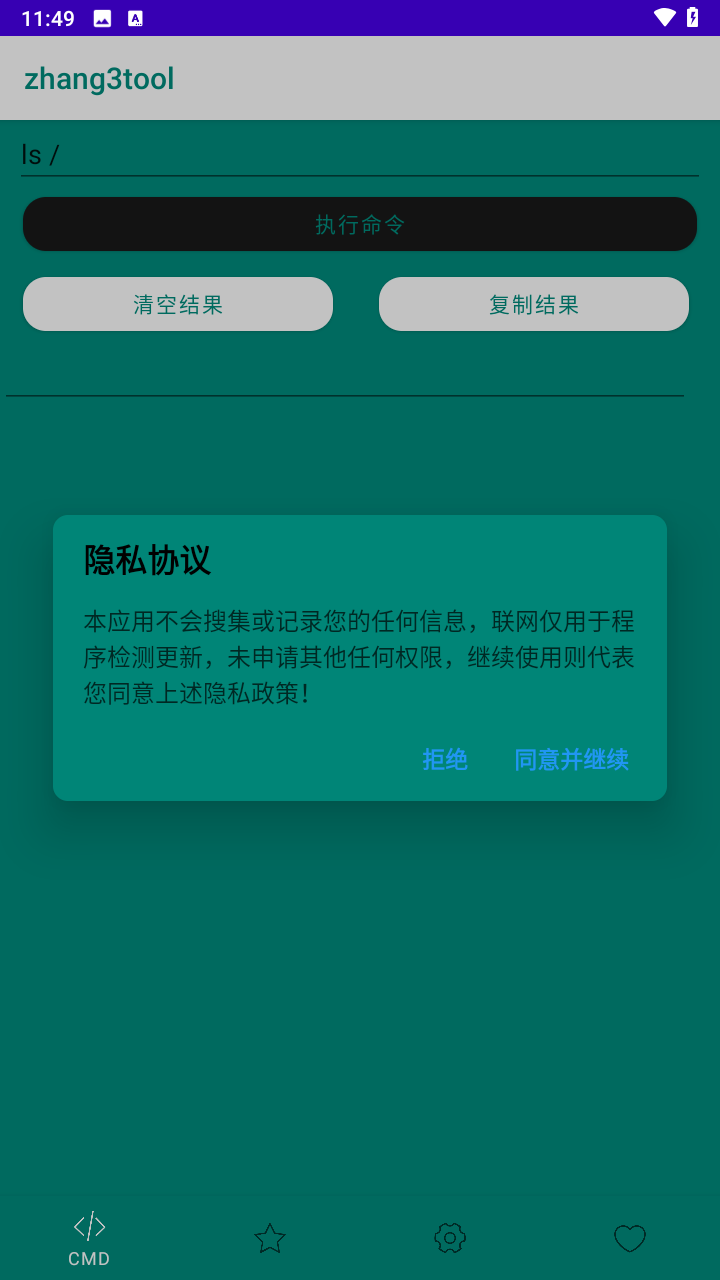
Task: Switch to the CMD tab
Action: point(88,1238)
